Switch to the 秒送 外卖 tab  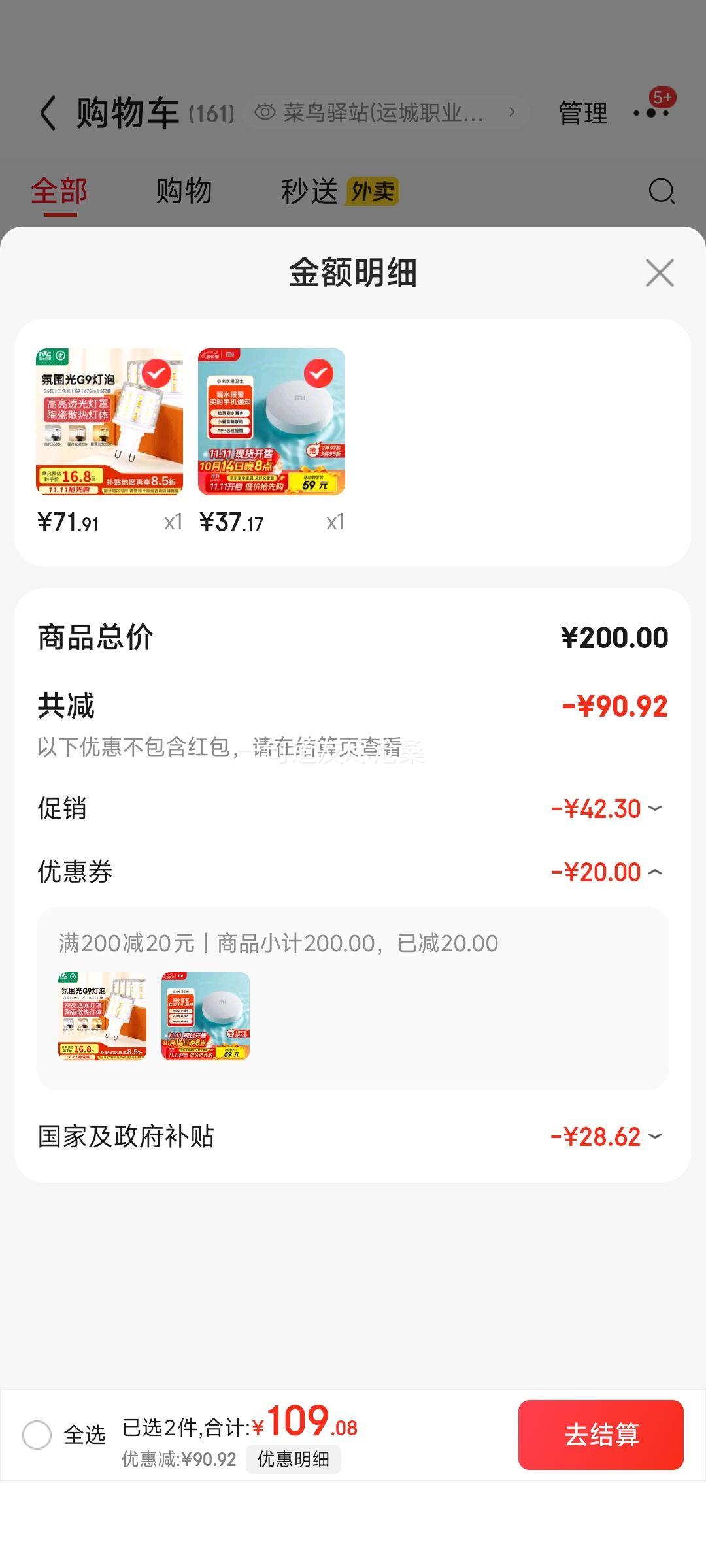click(x=339, y=191)
